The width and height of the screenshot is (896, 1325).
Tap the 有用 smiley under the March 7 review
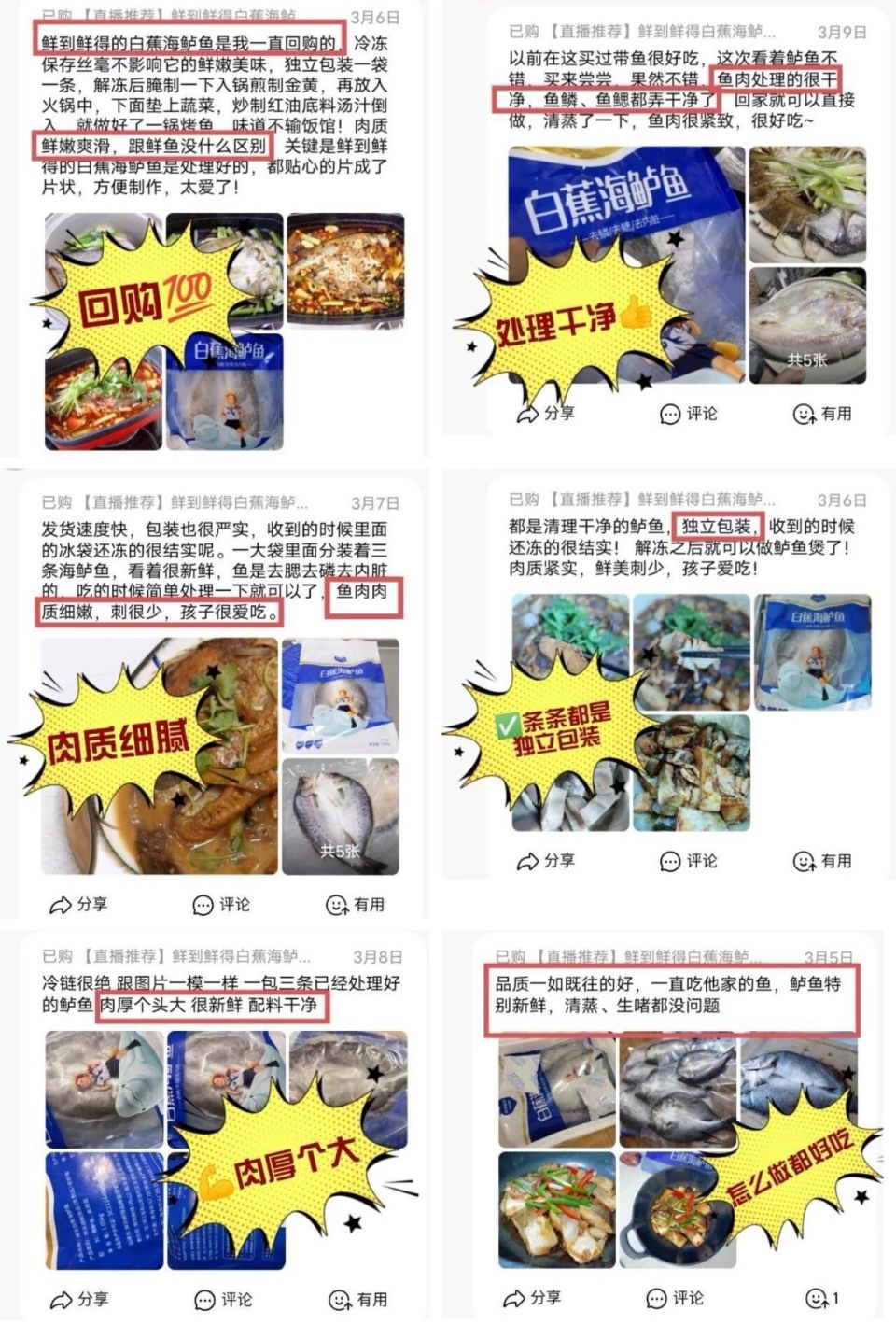point(336,904)
